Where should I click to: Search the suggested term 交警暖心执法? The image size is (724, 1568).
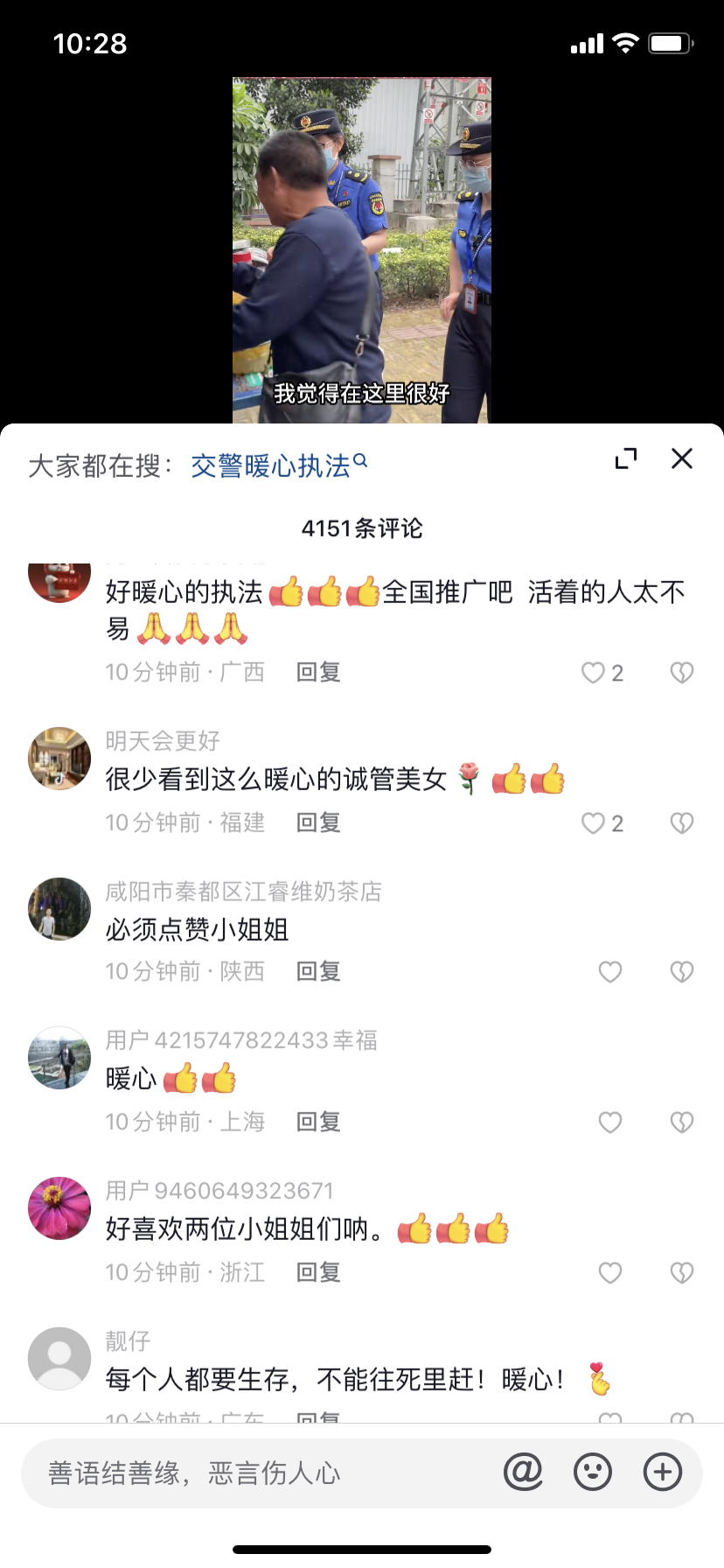tap(278, 466)
